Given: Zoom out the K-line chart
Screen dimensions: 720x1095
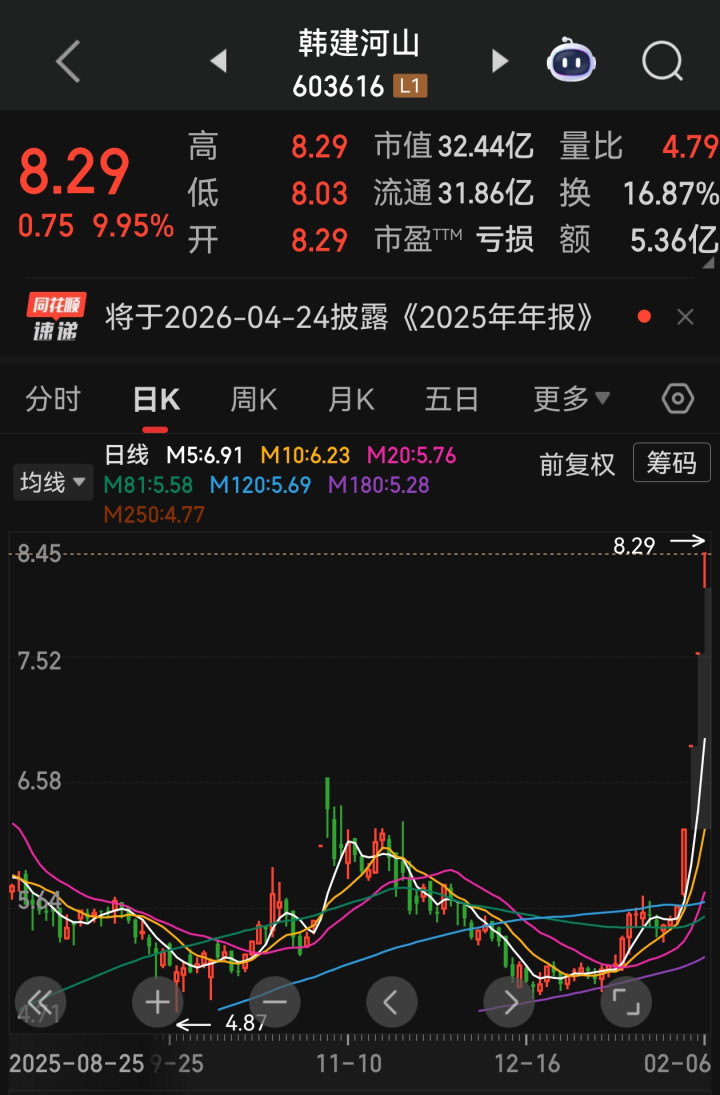Looking at the screenshot, I should (275, 1001).
